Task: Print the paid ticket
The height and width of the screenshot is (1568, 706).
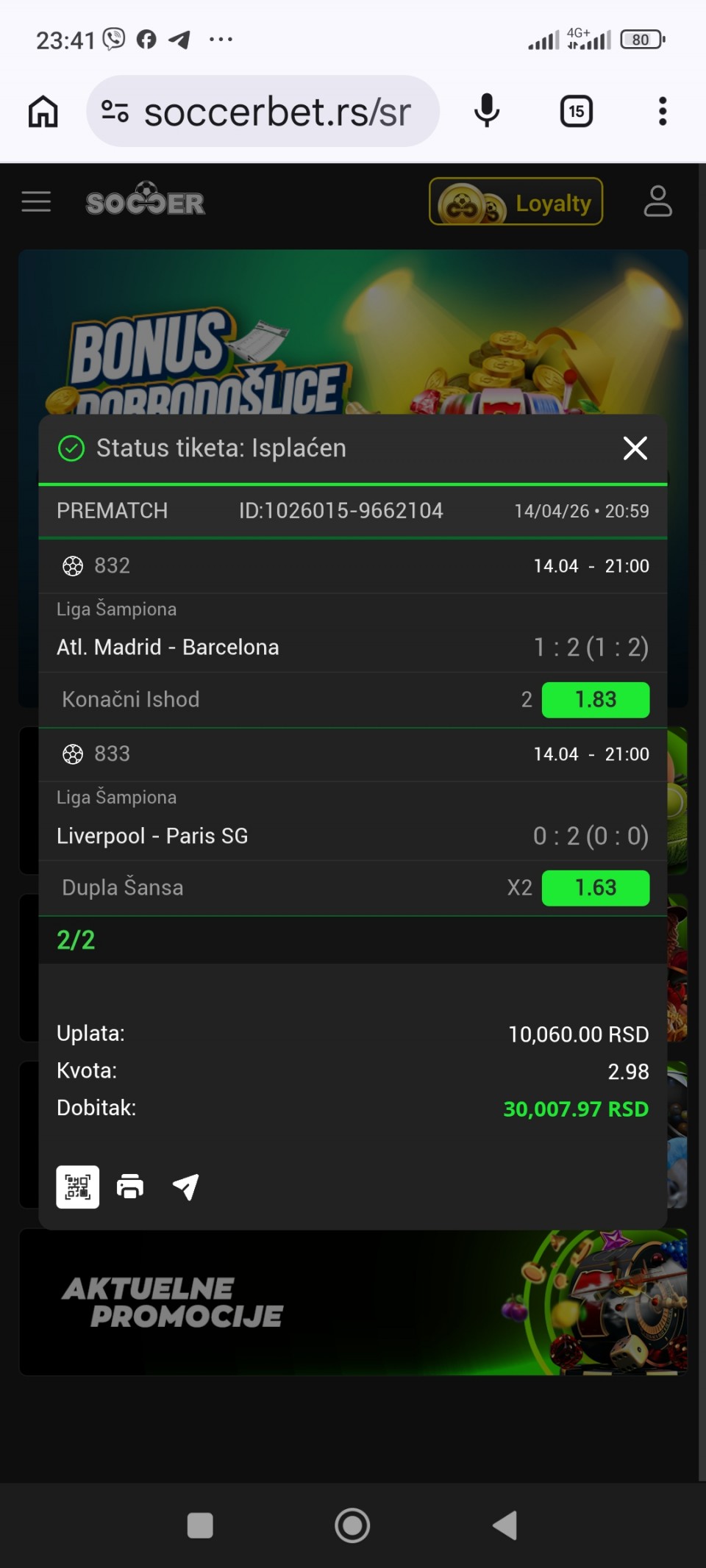Action: click(130, 1186)
